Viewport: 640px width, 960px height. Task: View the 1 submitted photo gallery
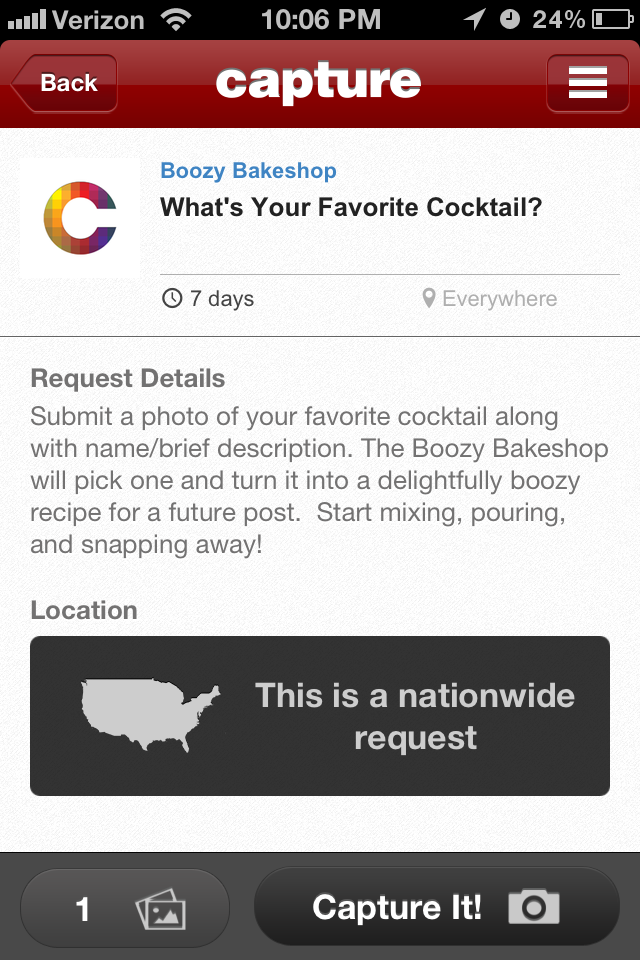tap(125, 908)
